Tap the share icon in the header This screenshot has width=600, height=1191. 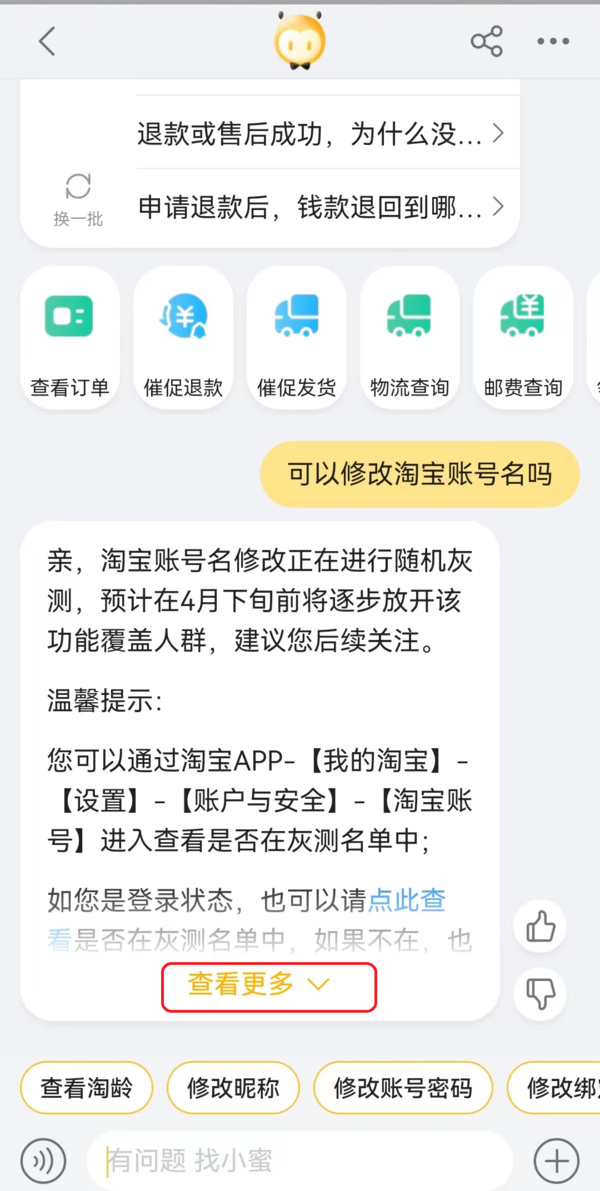pos(486,41)
